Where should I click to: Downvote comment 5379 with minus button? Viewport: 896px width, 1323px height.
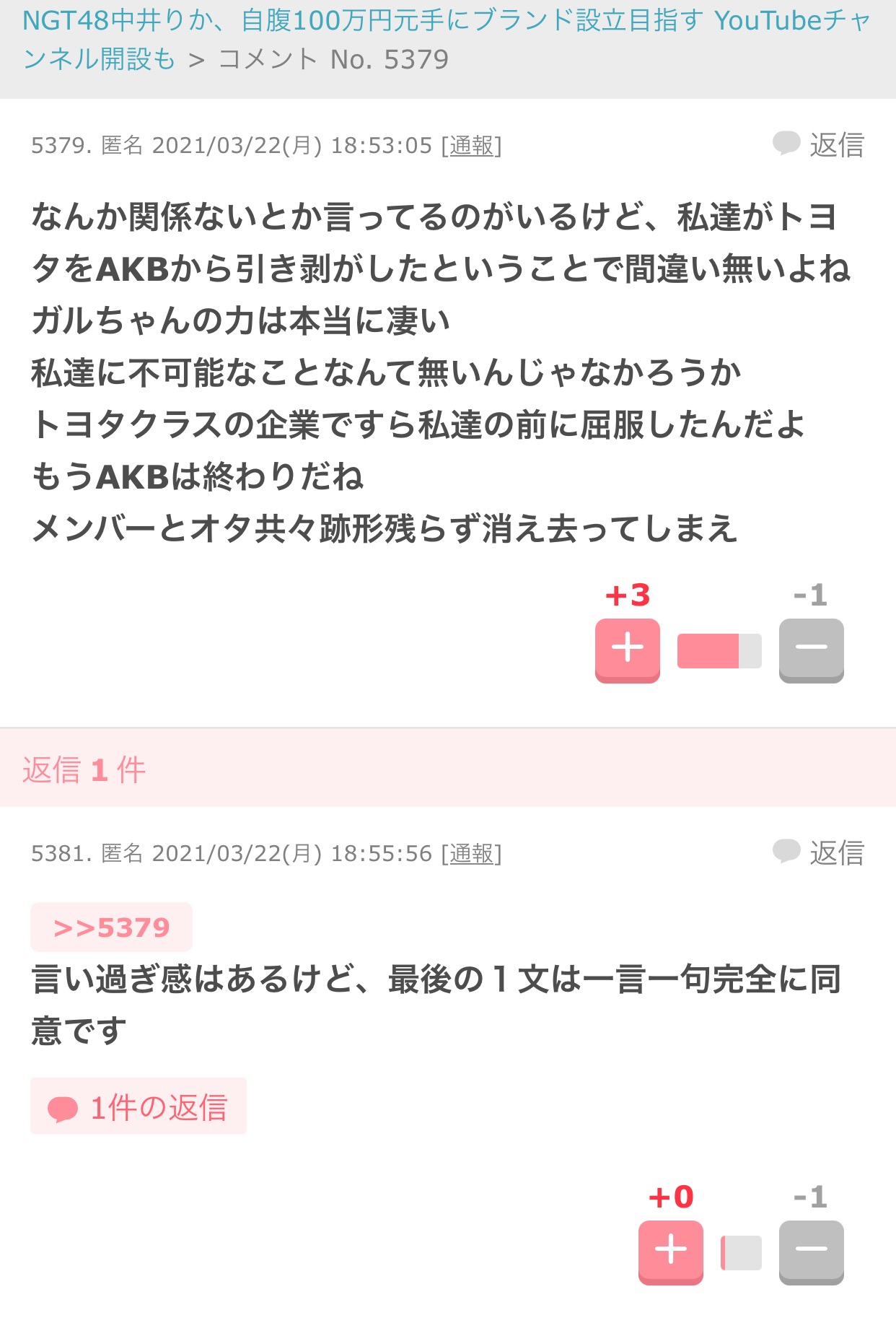811,649
